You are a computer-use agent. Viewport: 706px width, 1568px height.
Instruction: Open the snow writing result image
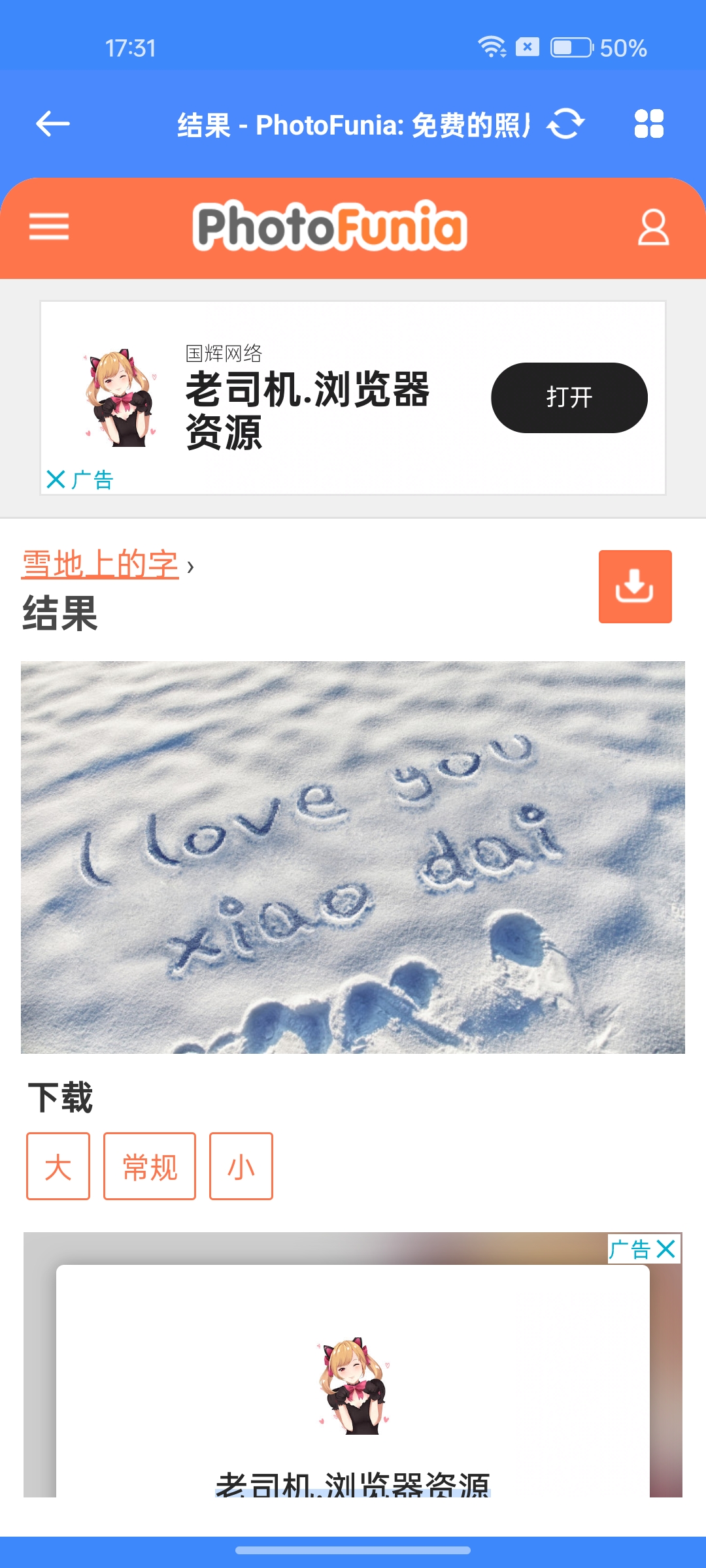coord(353,857)
